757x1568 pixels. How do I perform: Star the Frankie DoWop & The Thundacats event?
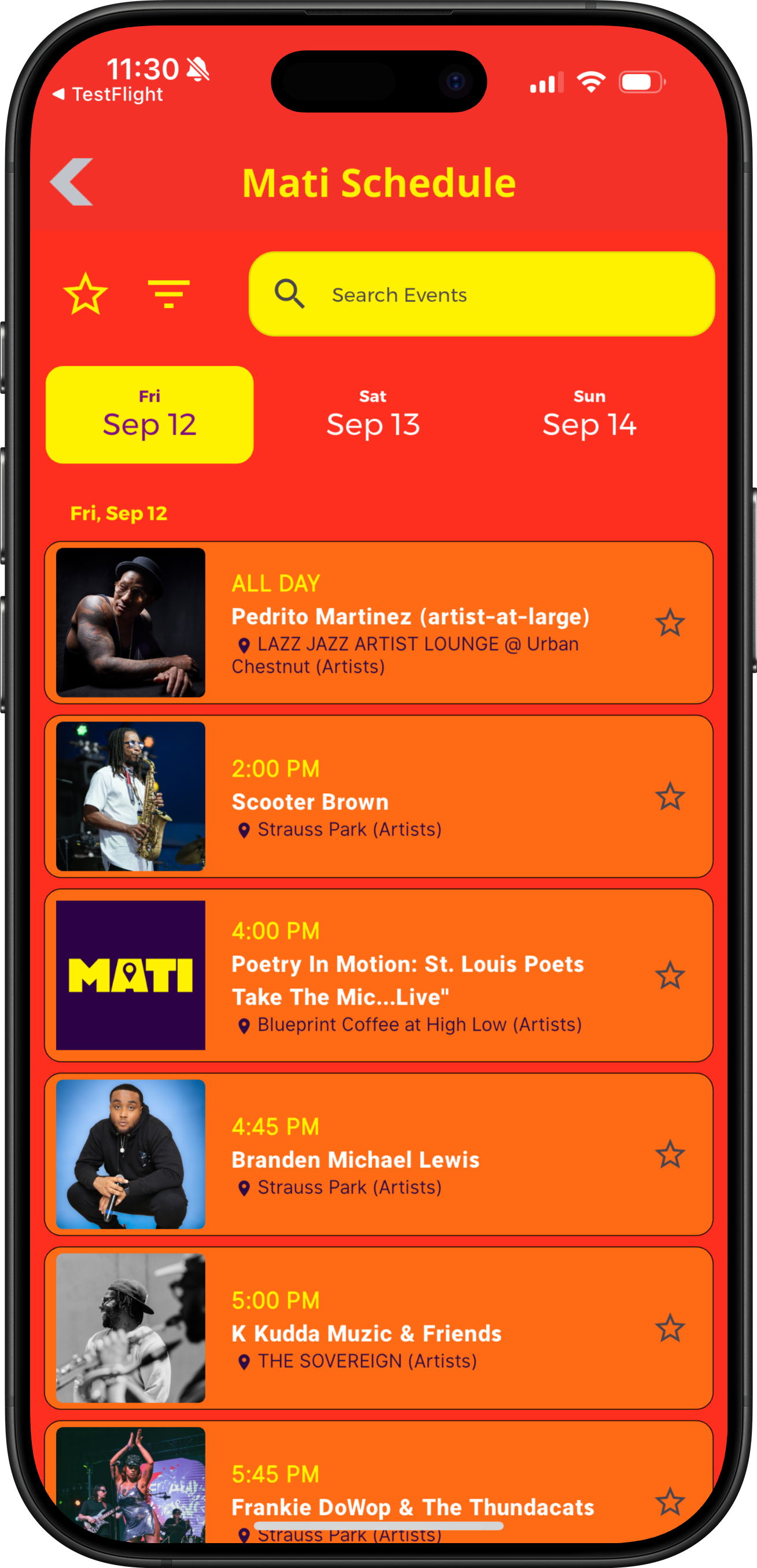tap(670, 1501)
